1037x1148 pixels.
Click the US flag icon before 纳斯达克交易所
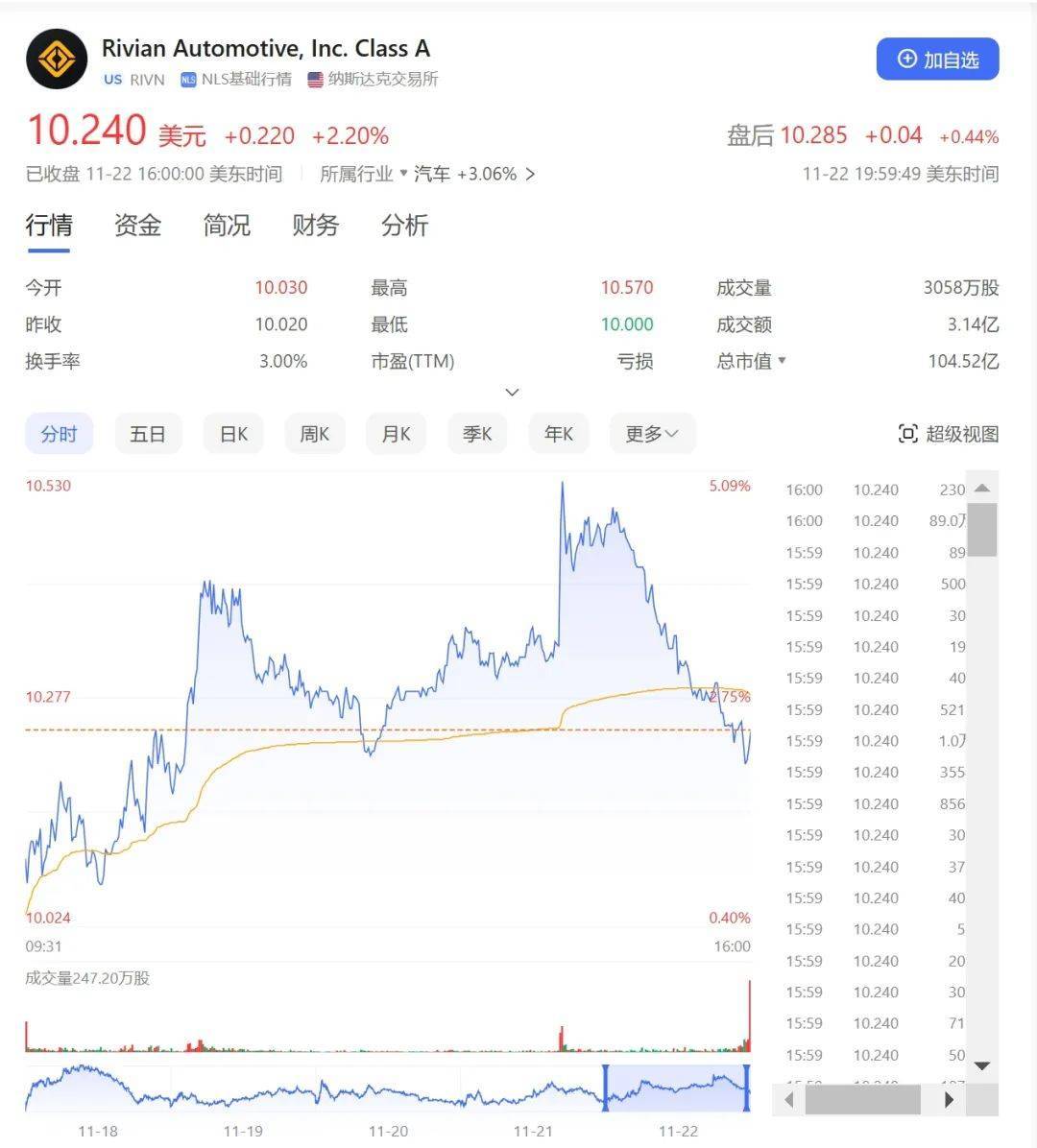click(314, 80)
